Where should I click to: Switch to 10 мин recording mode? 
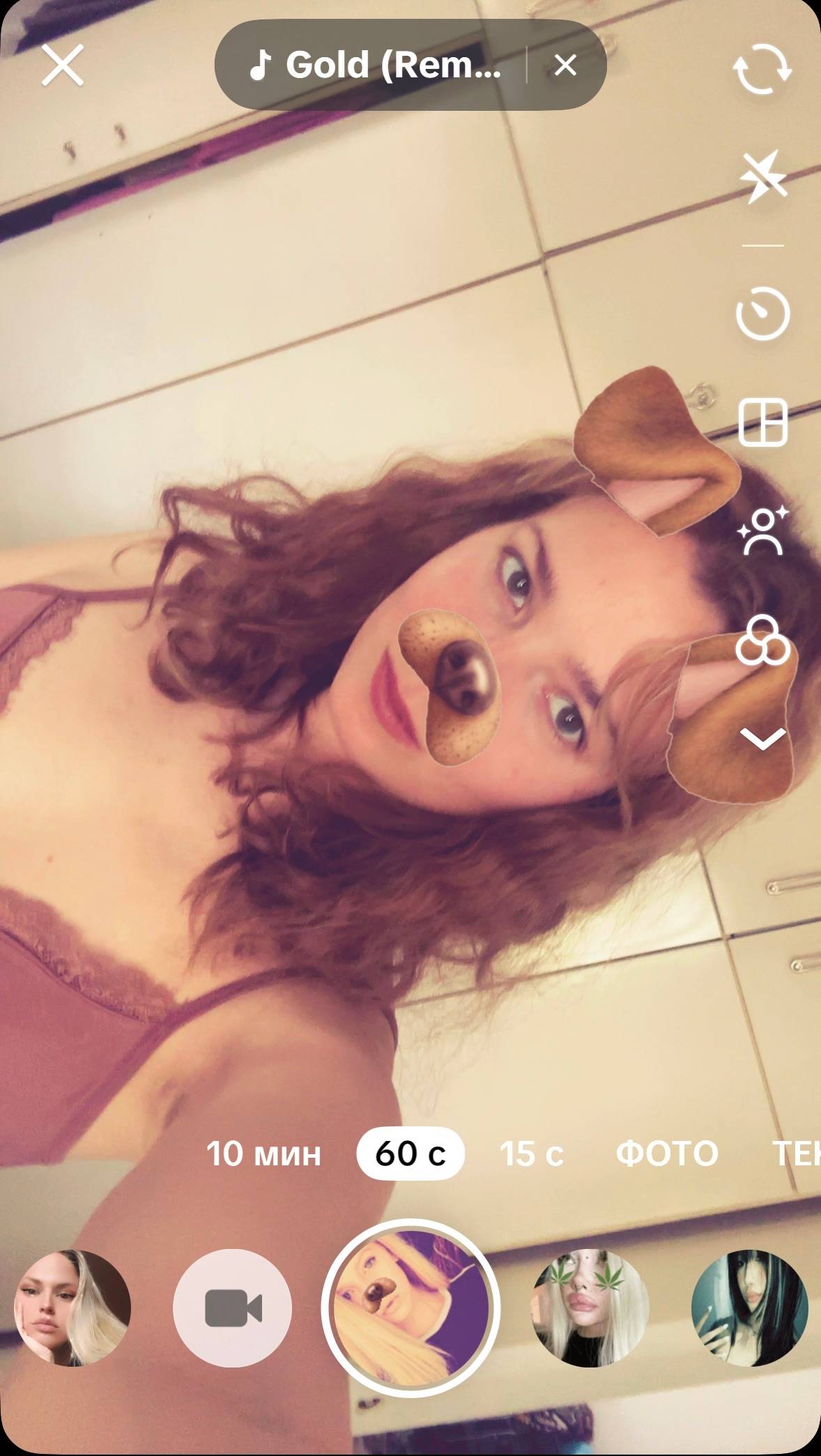[264, 1154]
